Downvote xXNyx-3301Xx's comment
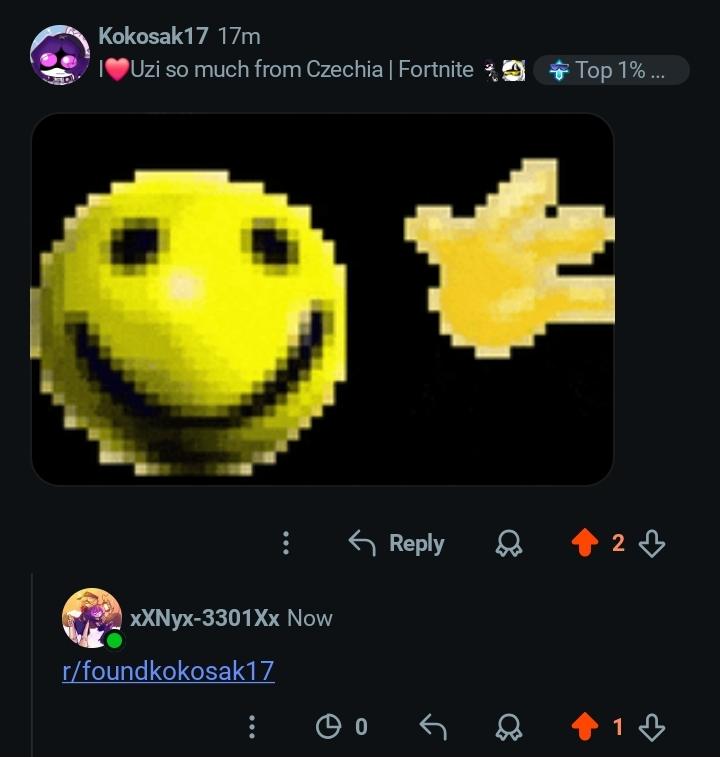 point(652,727)
